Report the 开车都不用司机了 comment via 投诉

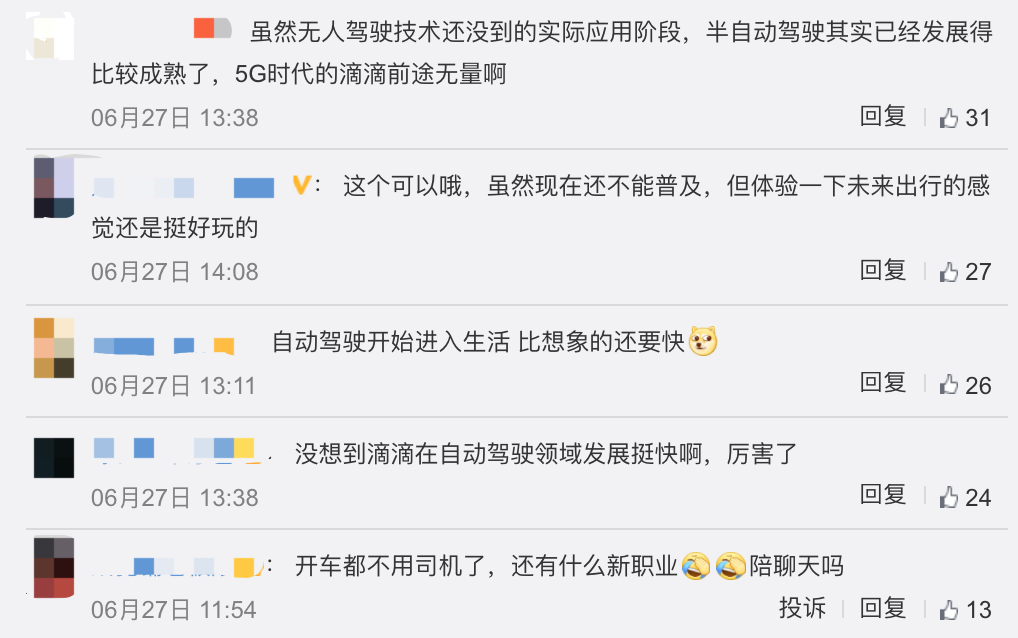pos(802,607)
